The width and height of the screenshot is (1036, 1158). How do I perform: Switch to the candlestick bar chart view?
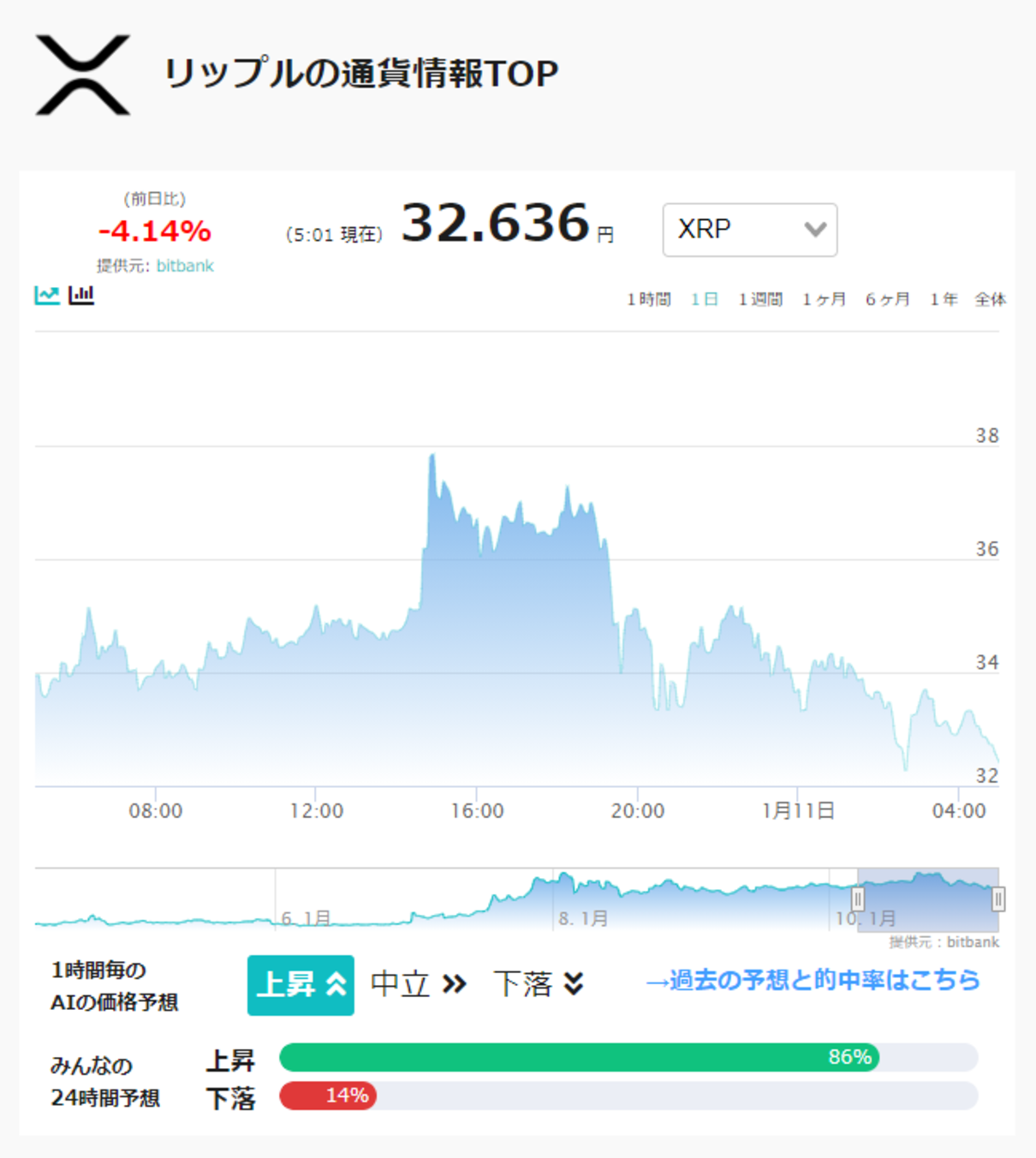[80, 295]
